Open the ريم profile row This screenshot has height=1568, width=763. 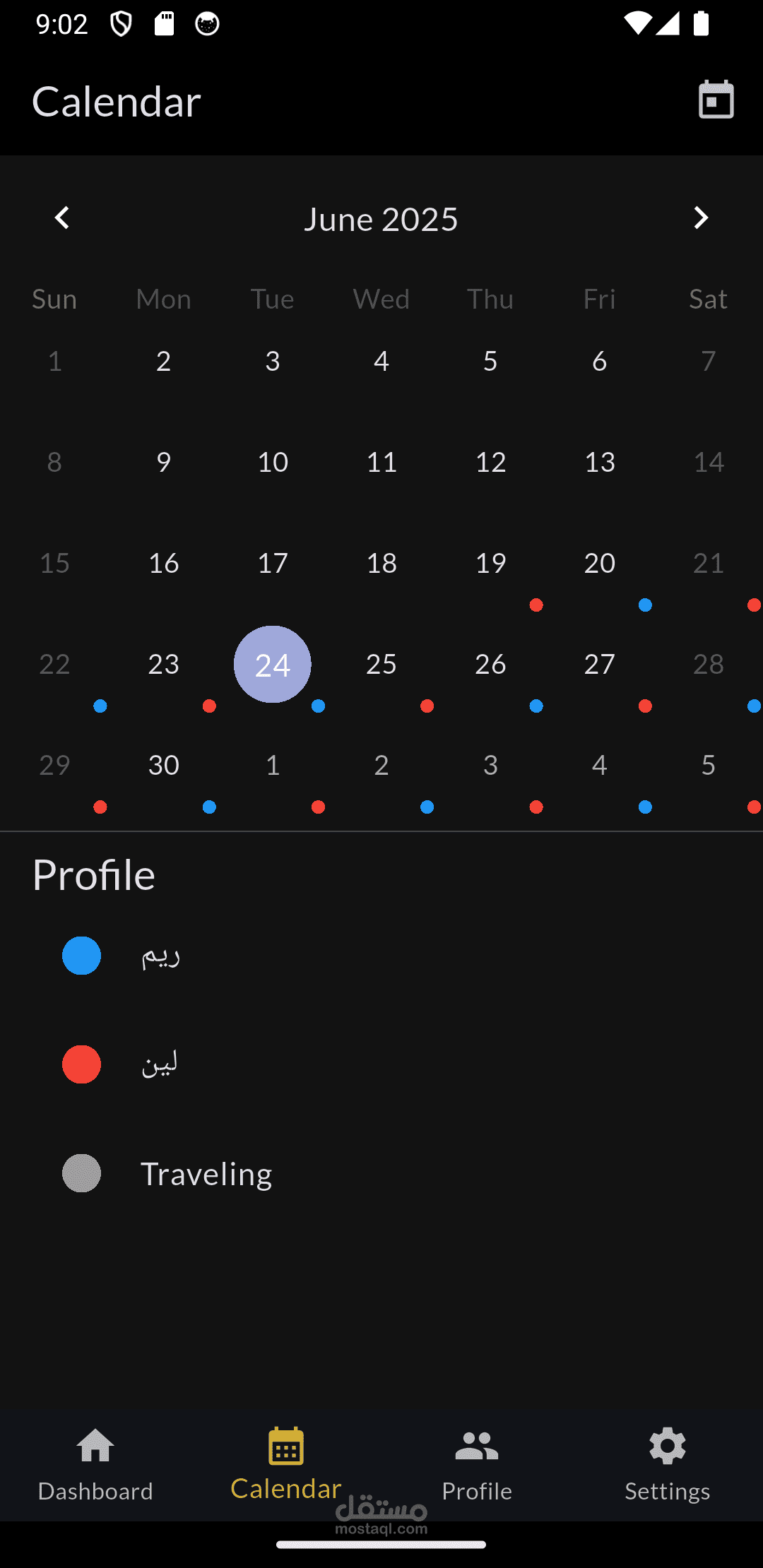click(x=381, y=956)
